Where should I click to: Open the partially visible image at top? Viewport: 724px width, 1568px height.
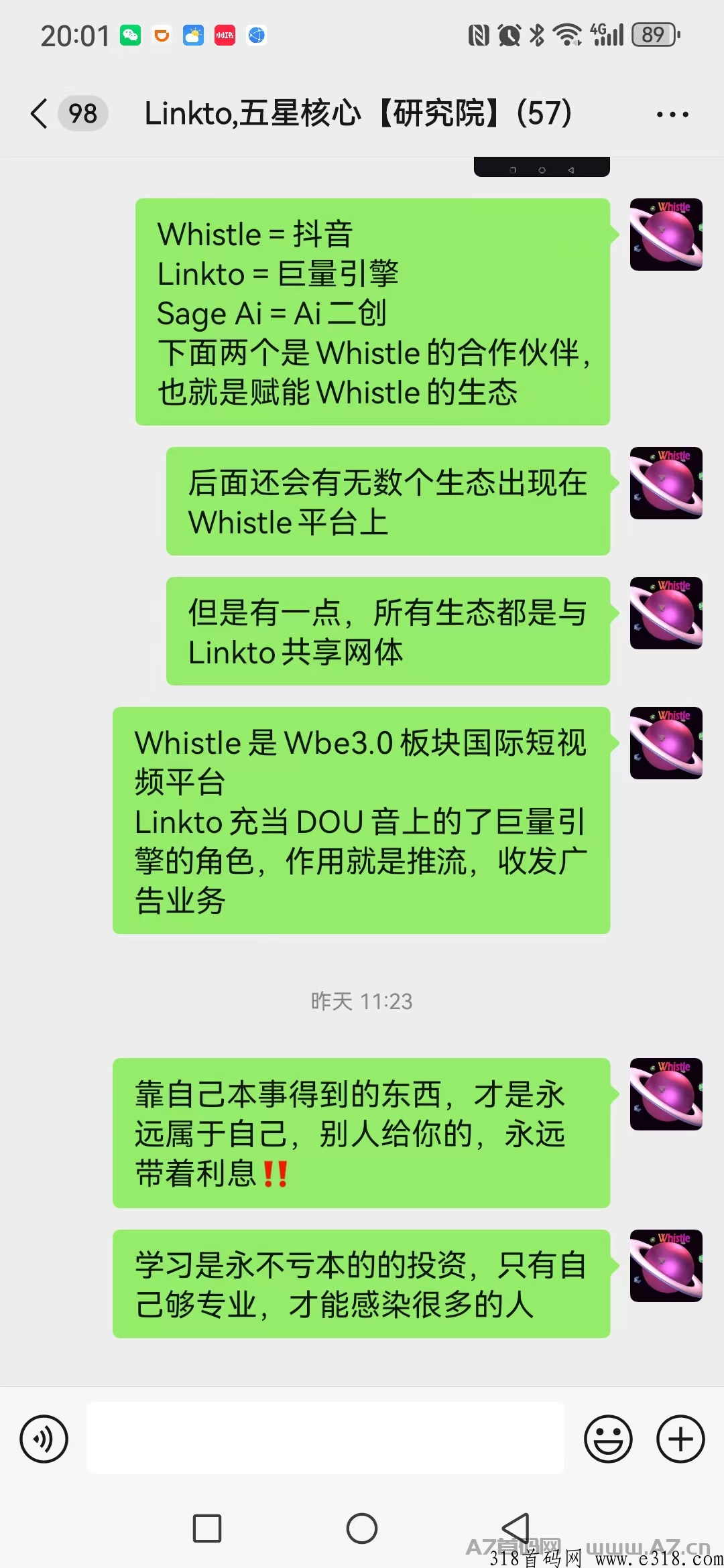(542, 167)
